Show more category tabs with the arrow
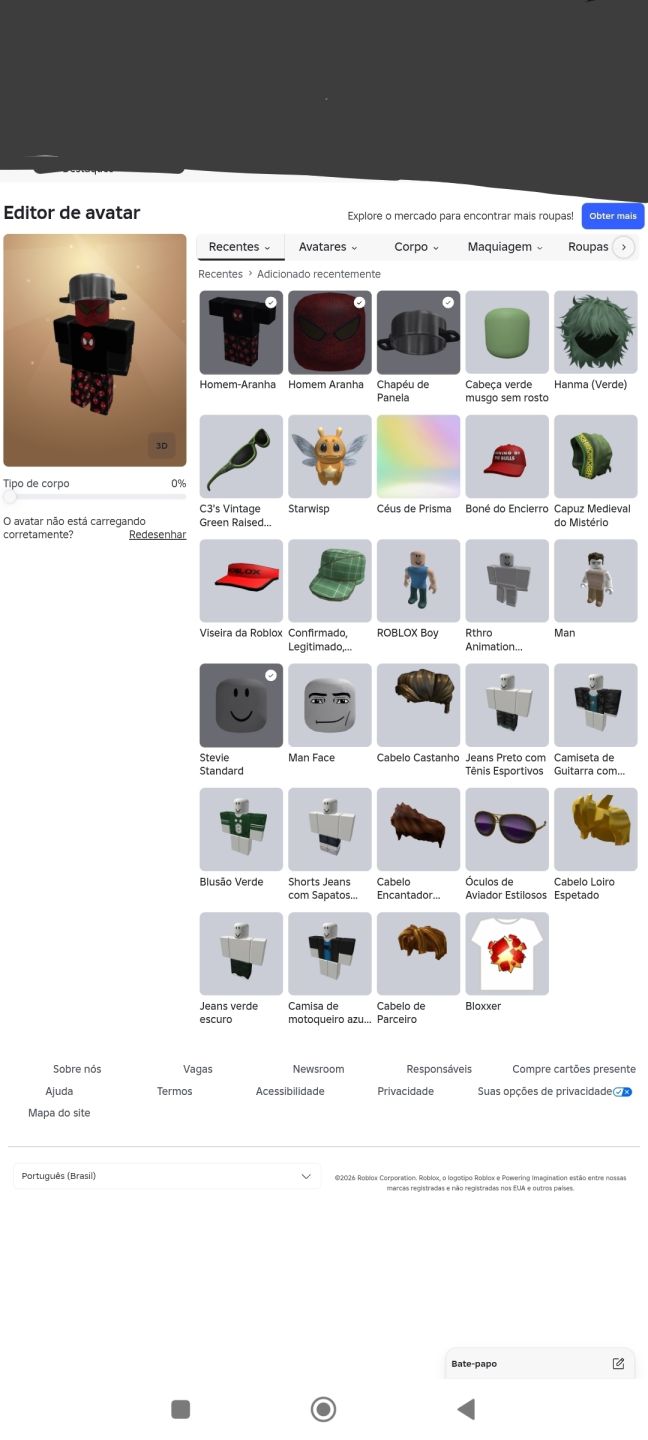Screen dimensions: 648x1440 pos(623,247)
